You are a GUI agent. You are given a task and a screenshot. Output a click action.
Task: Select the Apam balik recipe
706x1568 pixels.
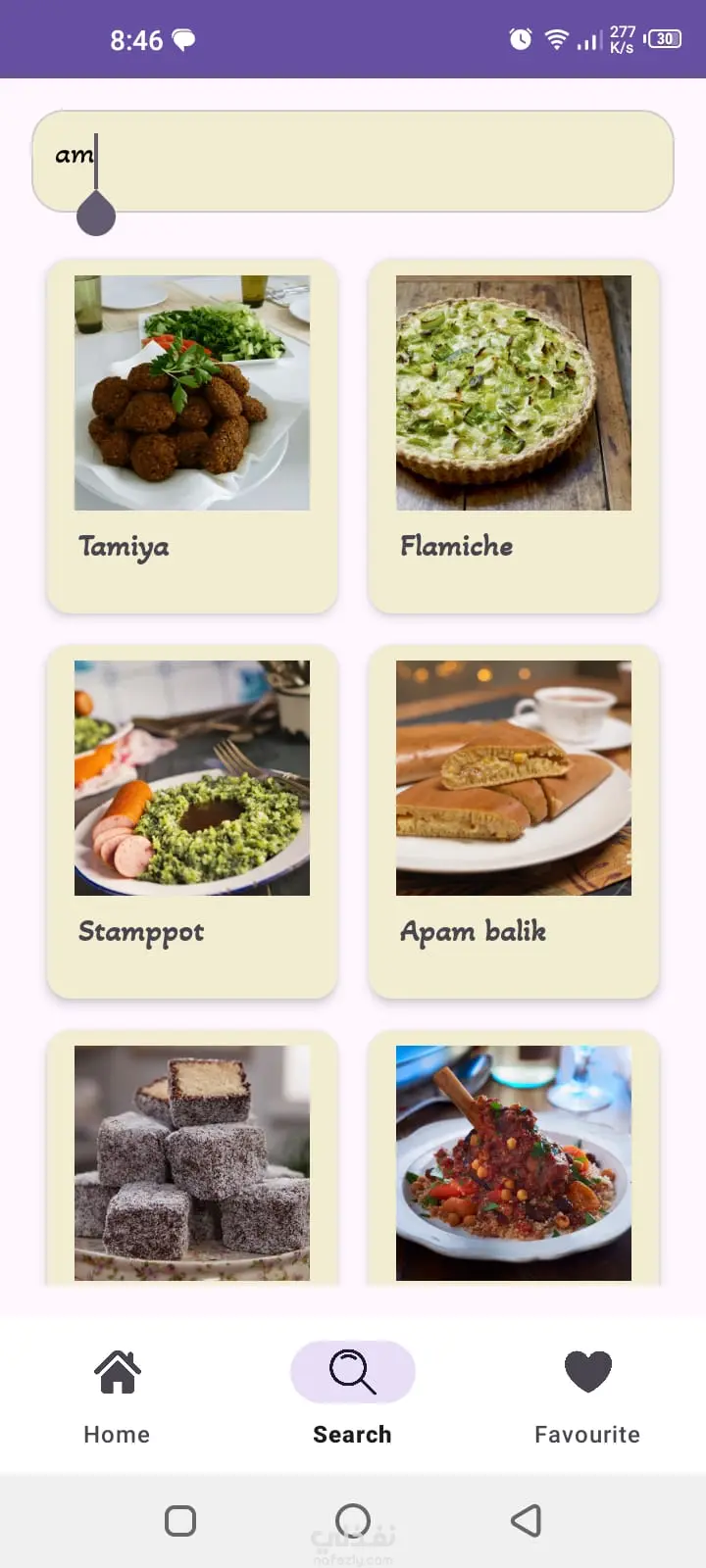pos(513,821)
